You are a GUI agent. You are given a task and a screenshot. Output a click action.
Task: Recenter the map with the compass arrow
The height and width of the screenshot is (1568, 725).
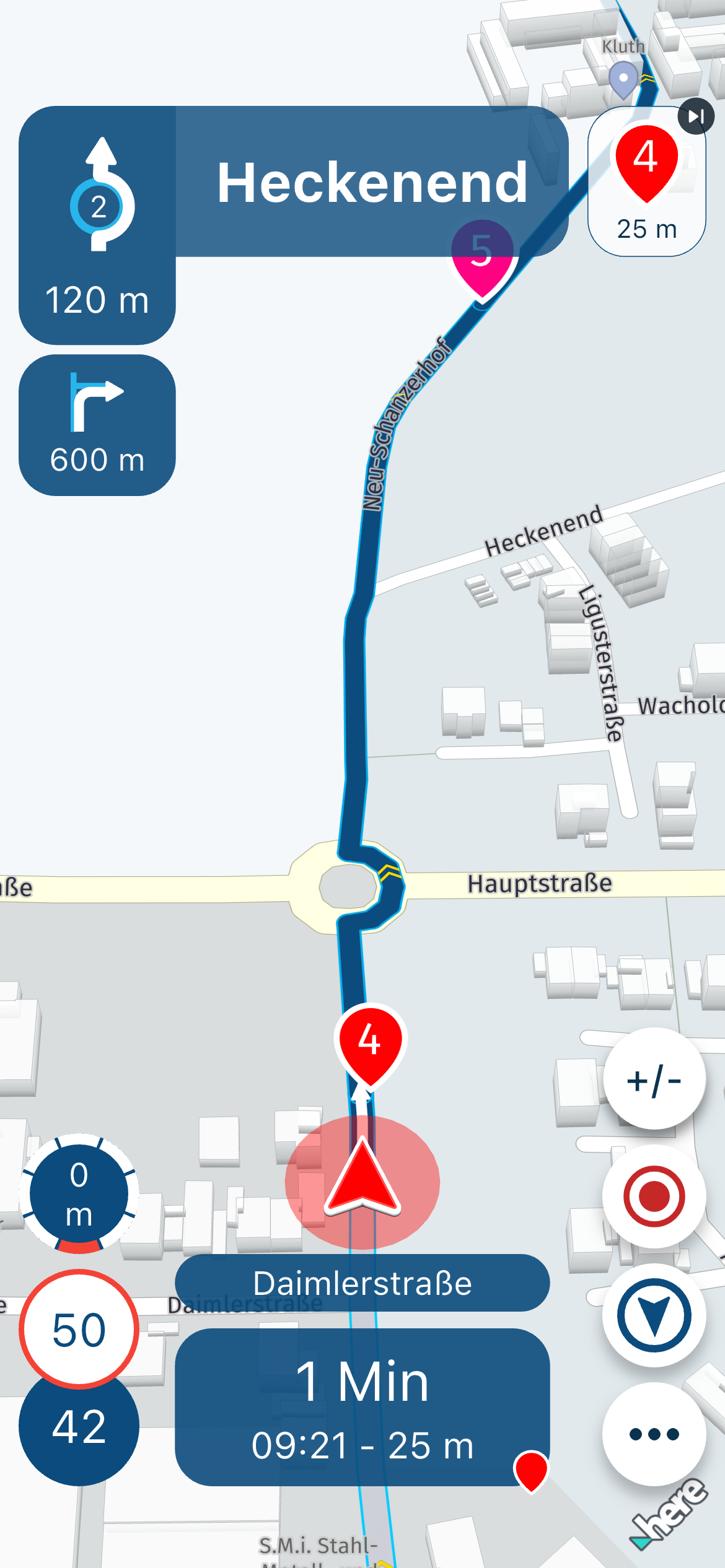coord(654,1315)
